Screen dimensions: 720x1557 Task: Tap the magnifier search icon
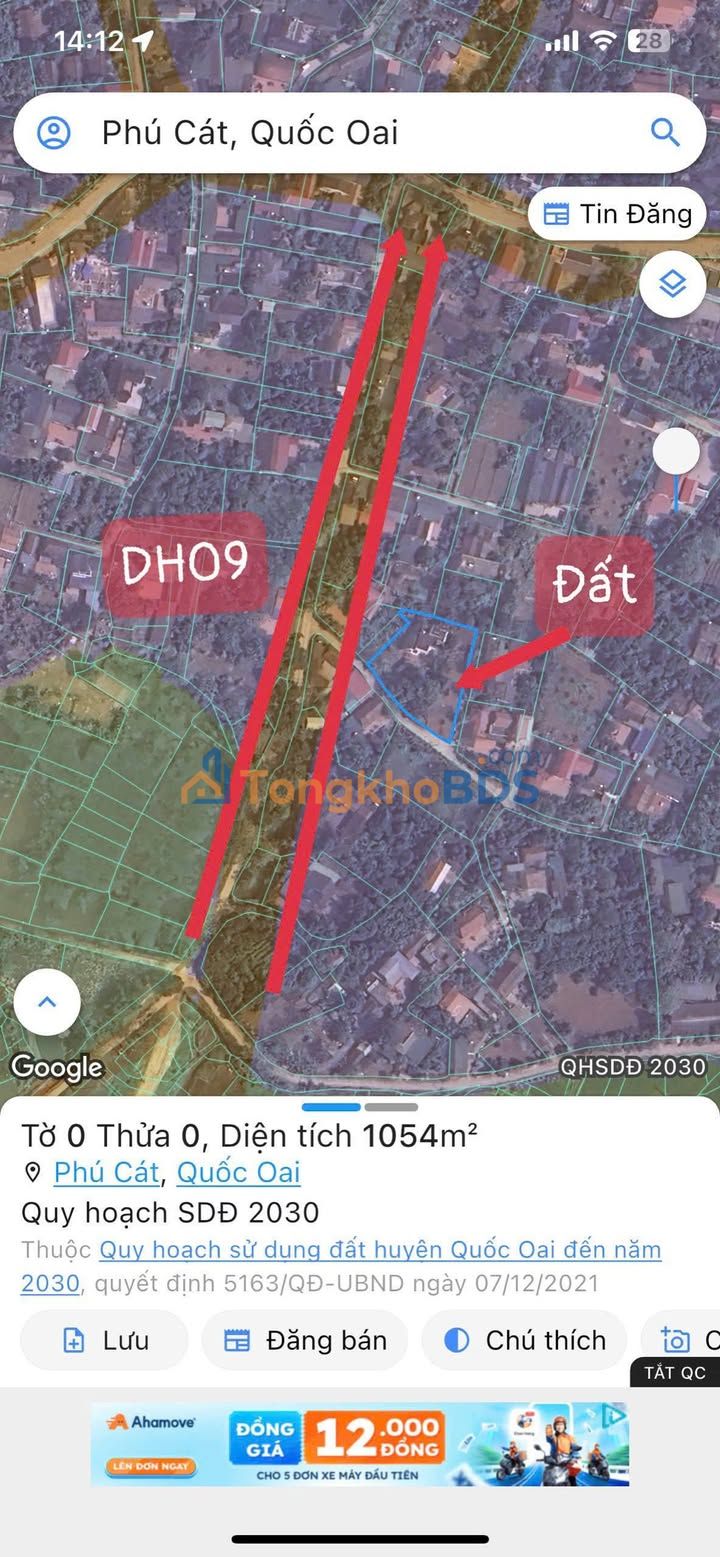[665, 132]
